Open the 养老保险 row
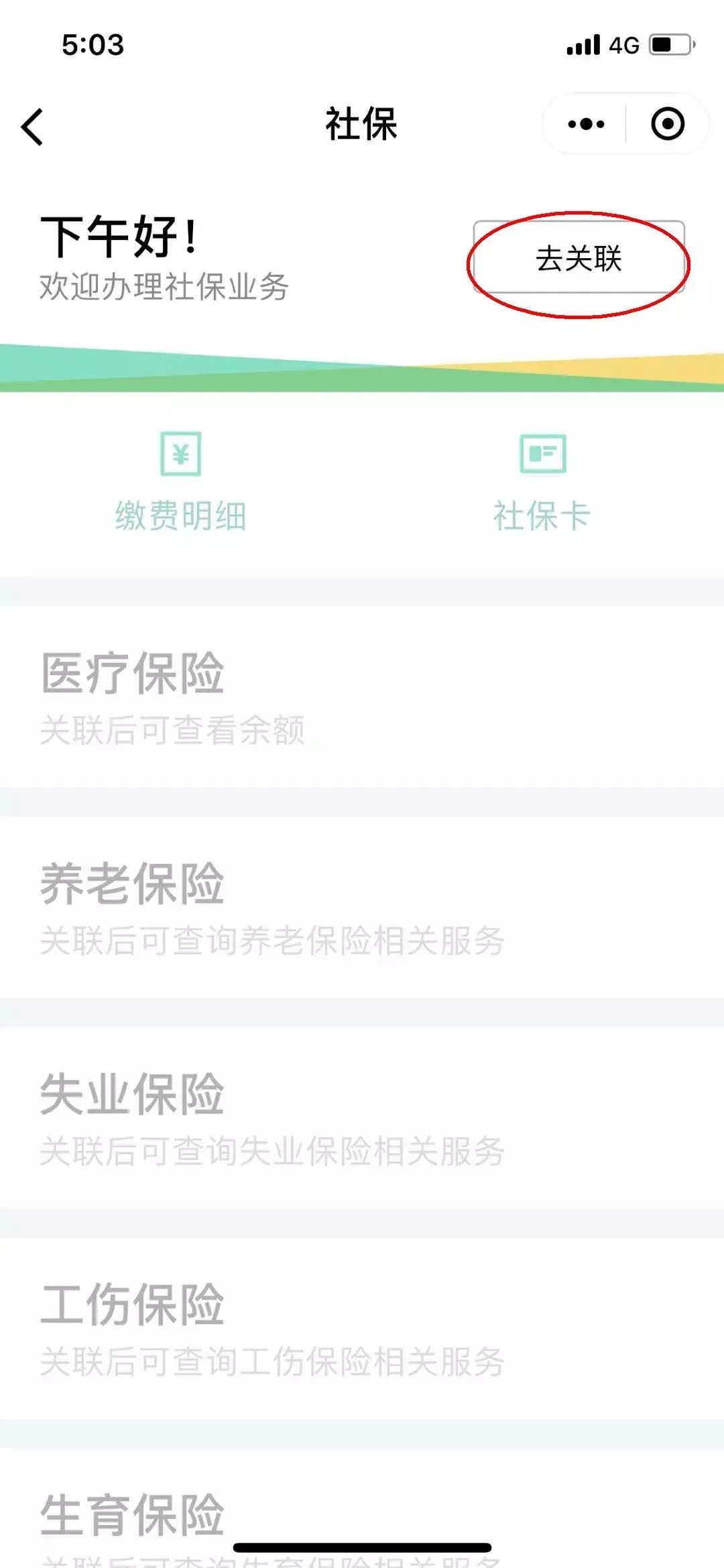Image resolution: width=724 pixels, height=1568 pixels. (362, 908)
